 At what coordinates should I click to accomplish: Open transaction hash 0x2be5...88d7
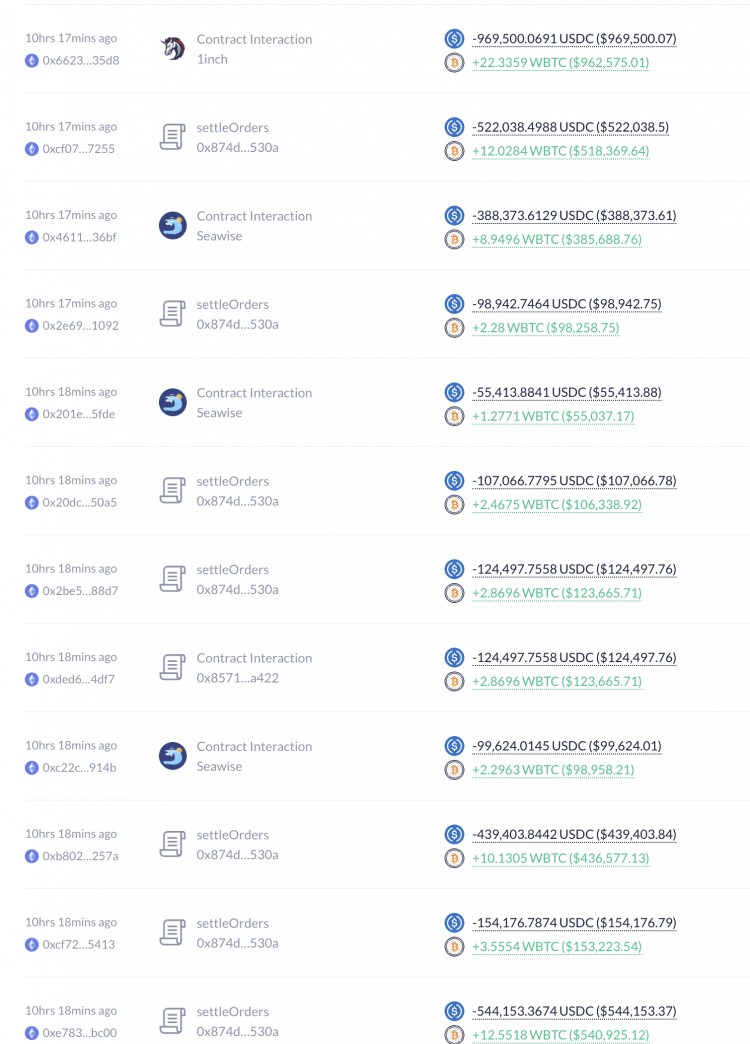click(80, 590)
